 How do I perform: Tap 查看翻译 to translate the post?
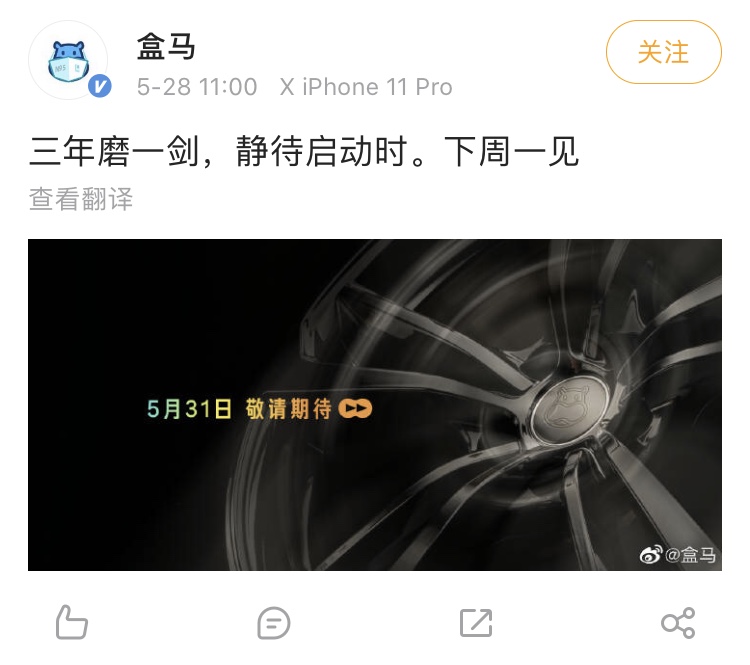(81, 199)
